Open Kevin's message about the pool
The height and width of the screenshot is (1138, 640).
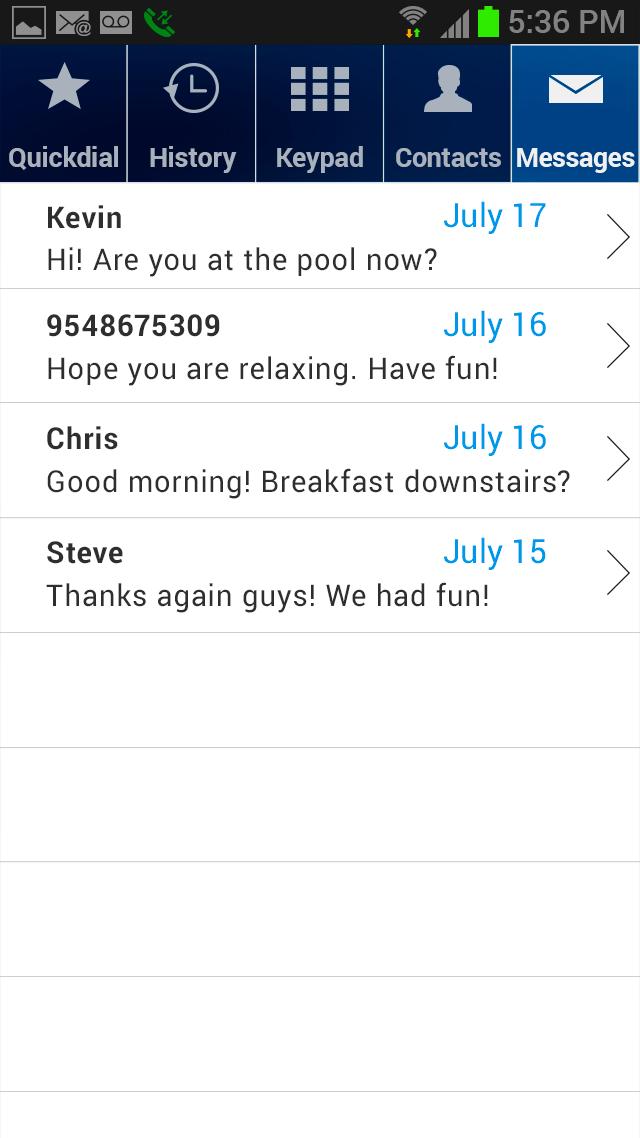pos(320,237)
